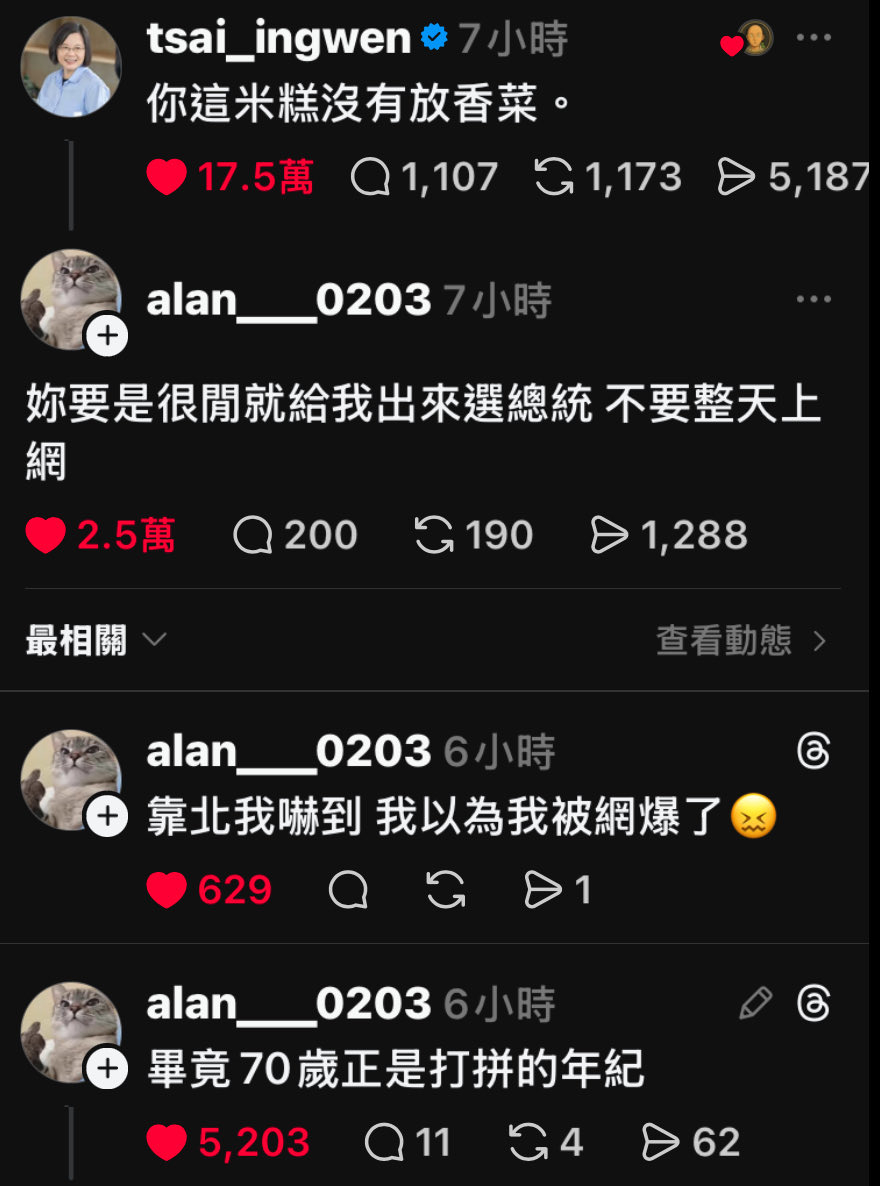This screenshot has width=880, height=1186.
Task: Share the reply with 1,288 shares
Action: [609, 536]
